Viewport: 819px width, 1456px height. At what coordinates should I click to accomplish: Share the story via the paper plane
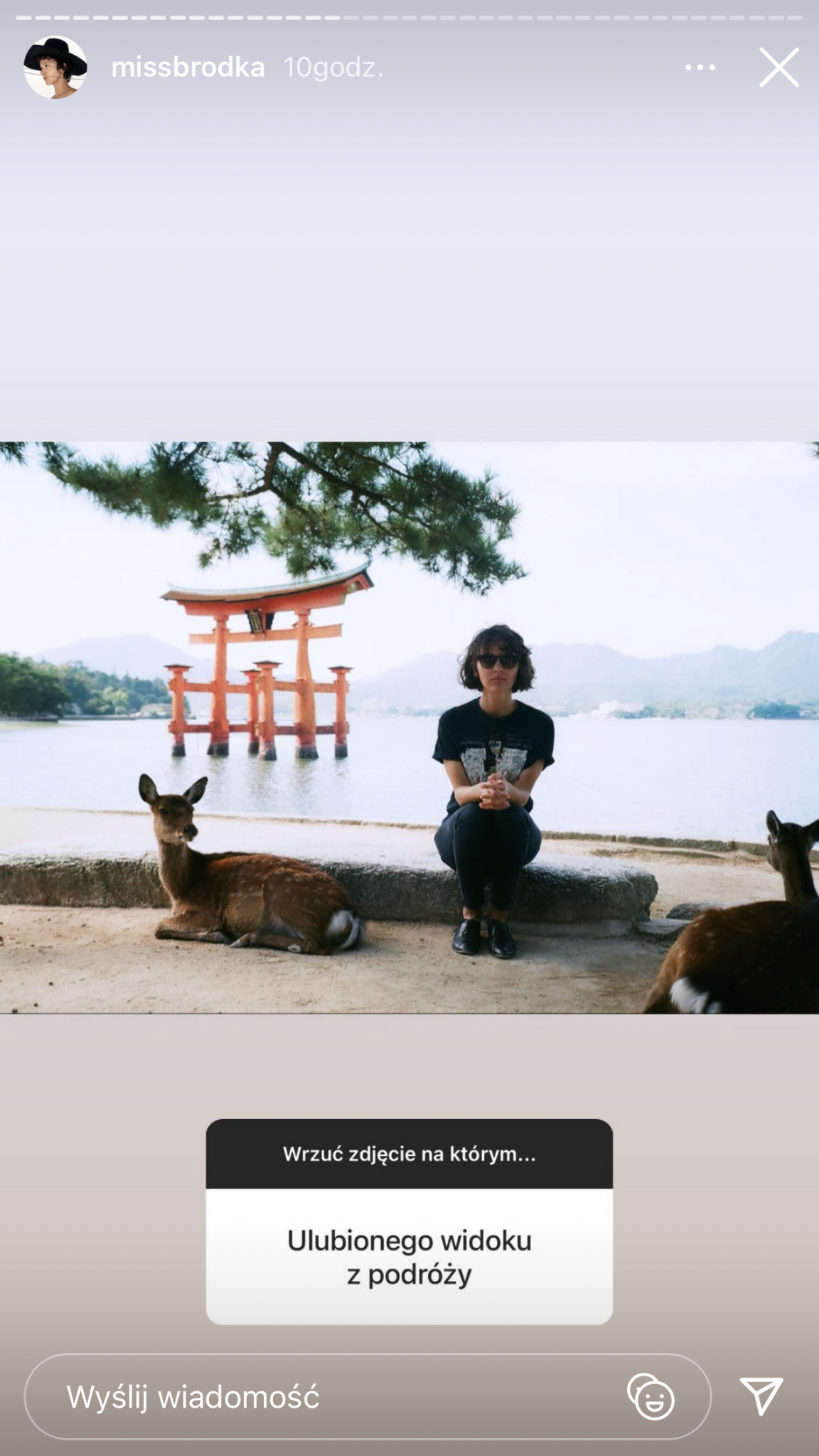[761, 1396]
